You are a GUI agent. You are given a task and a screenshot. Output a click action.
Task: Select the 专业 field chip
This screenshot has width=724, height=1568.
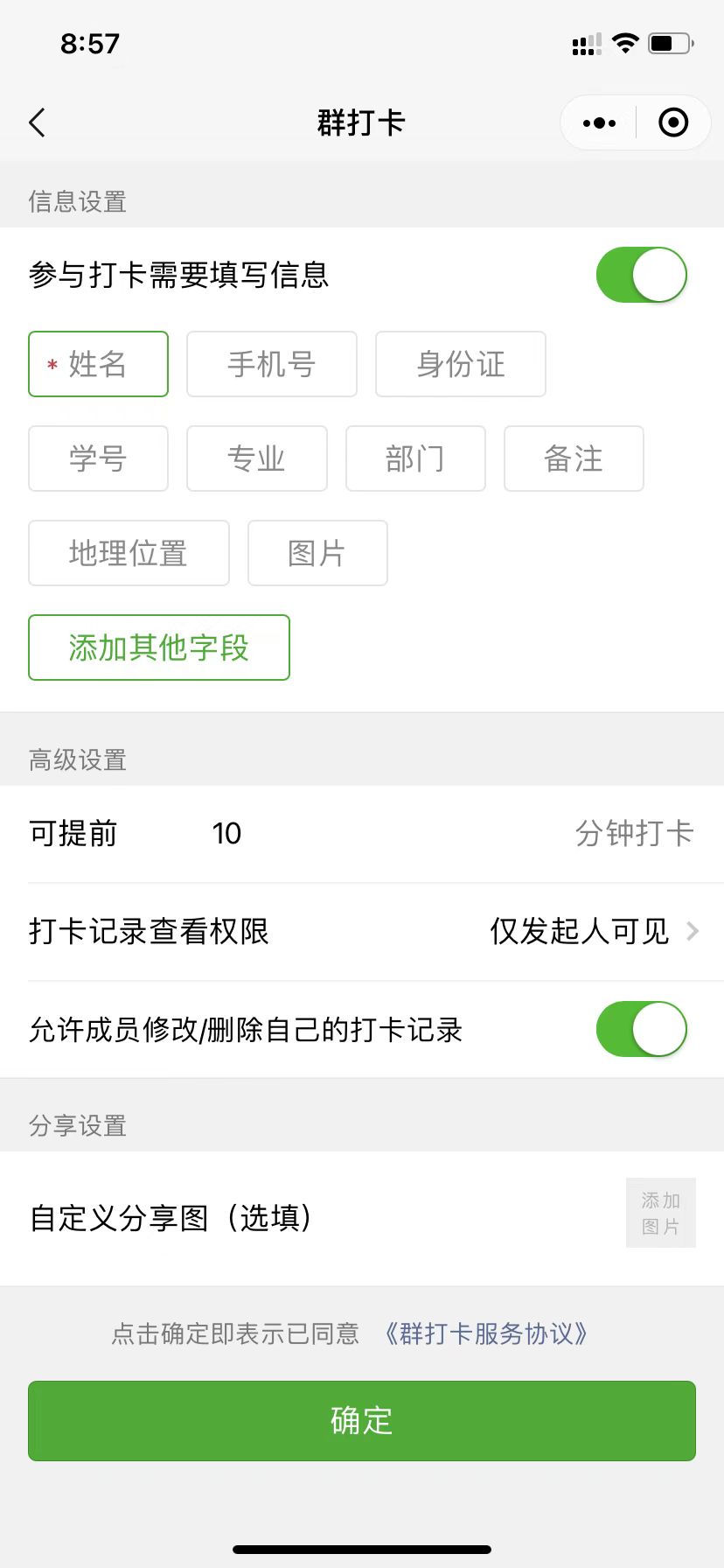coord(257,458)
